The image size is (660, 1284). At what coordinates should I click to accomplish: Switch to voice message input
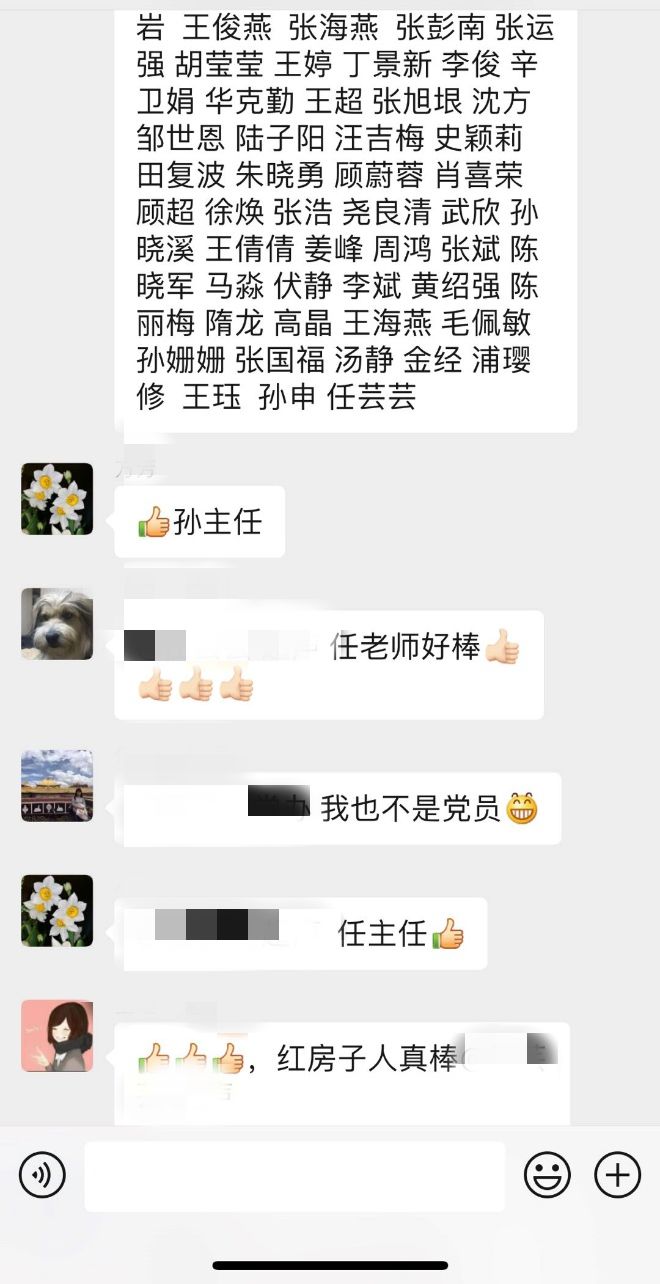click(x=42, y=1175)
